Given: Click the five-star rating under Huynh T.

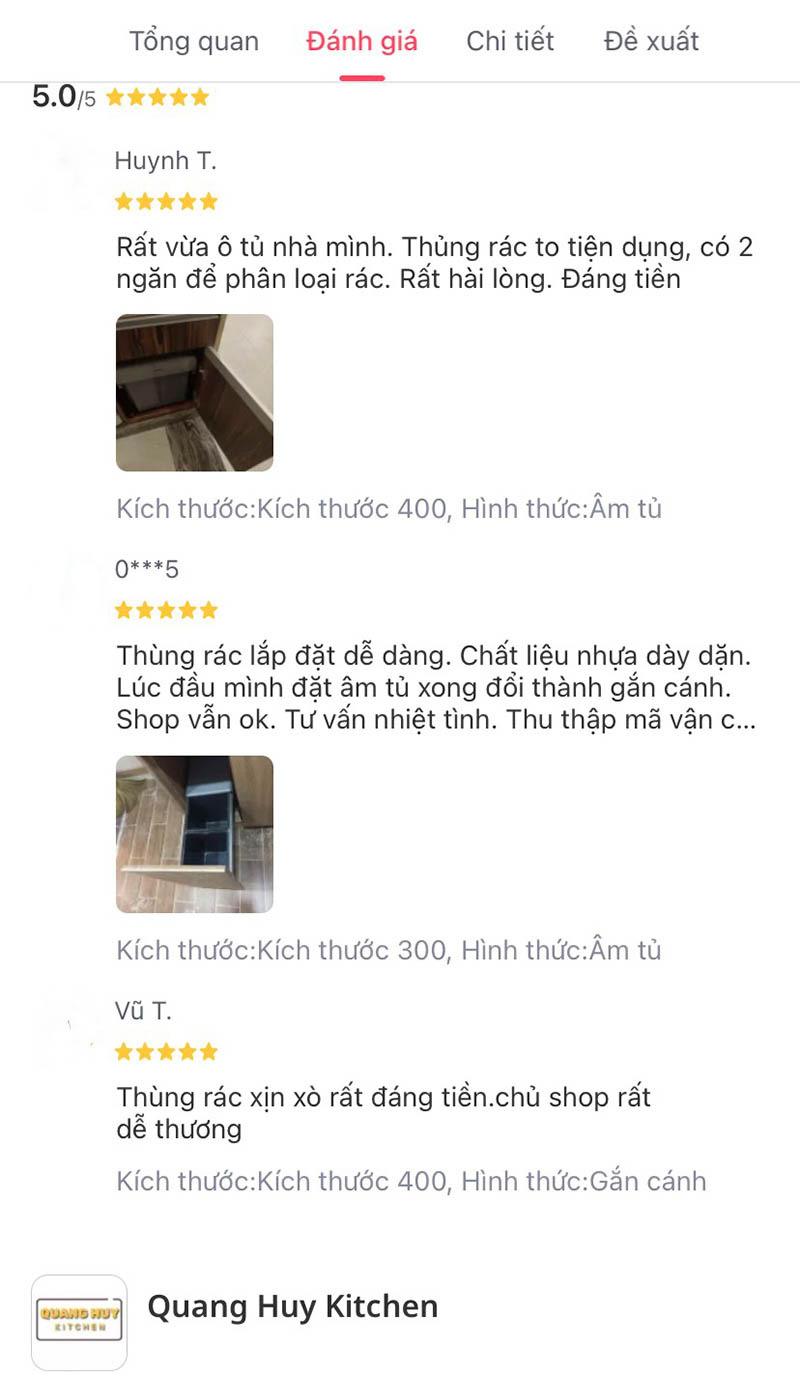Looking at the screenshot, I should 165,200.
